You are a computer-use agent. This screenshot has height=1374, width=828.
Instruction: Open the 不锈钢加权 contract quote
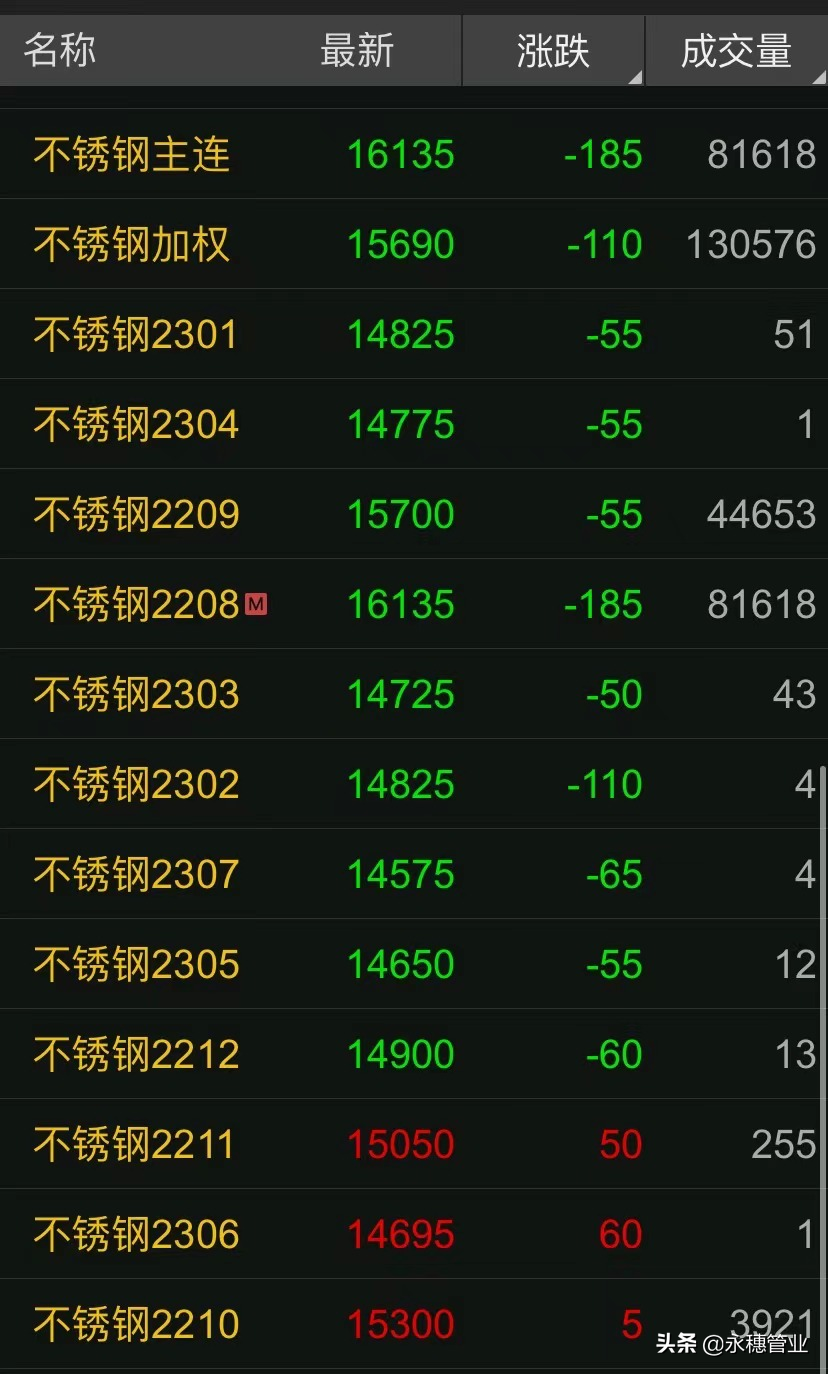[132, 245]
